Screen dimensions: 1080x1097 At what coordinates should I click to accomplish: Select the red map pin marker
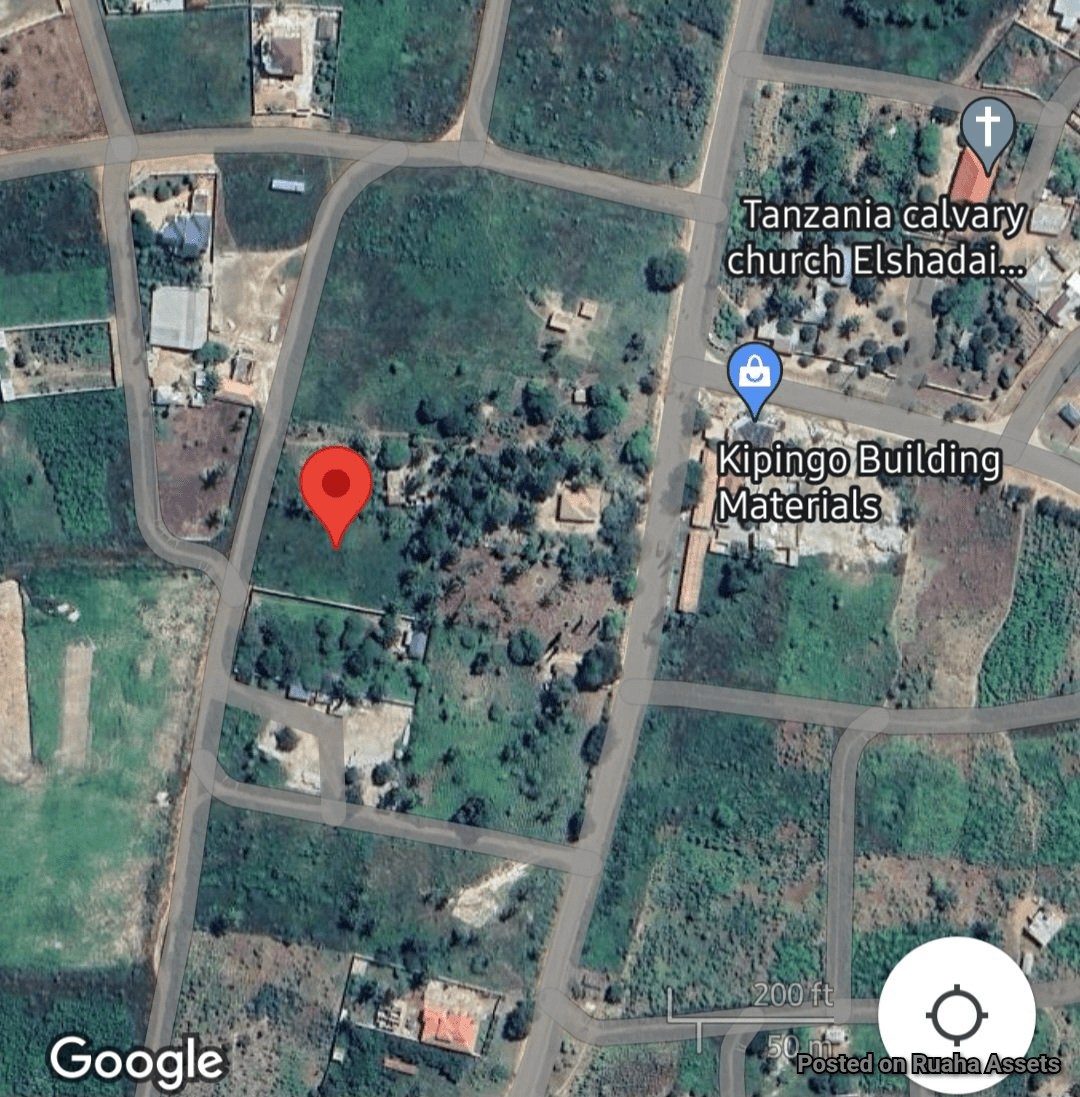point(334,490)
